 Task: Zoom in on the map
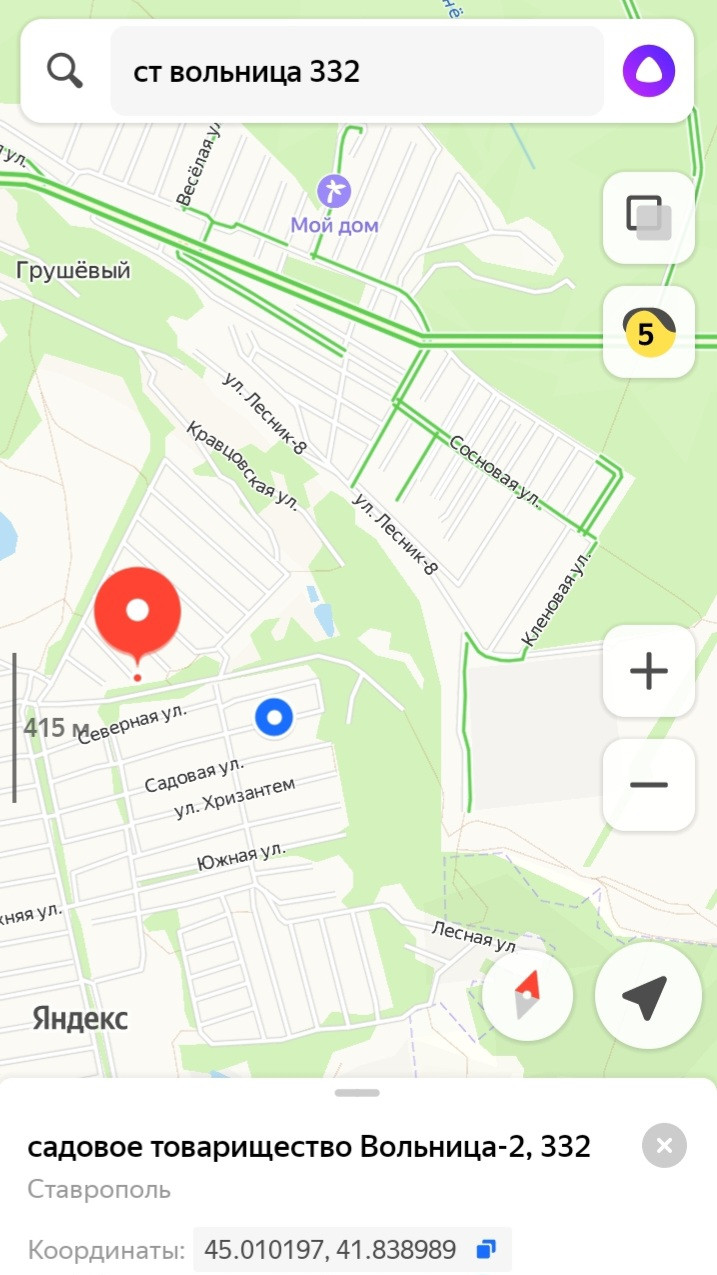click(649, 671)
